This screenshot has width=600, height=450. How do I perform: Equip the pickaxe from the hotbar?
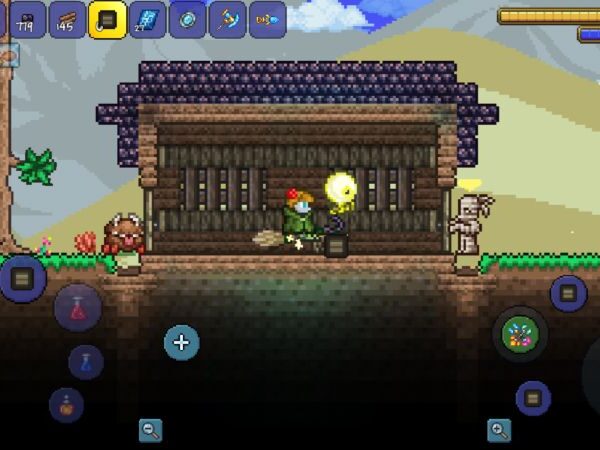click(227, 18)
